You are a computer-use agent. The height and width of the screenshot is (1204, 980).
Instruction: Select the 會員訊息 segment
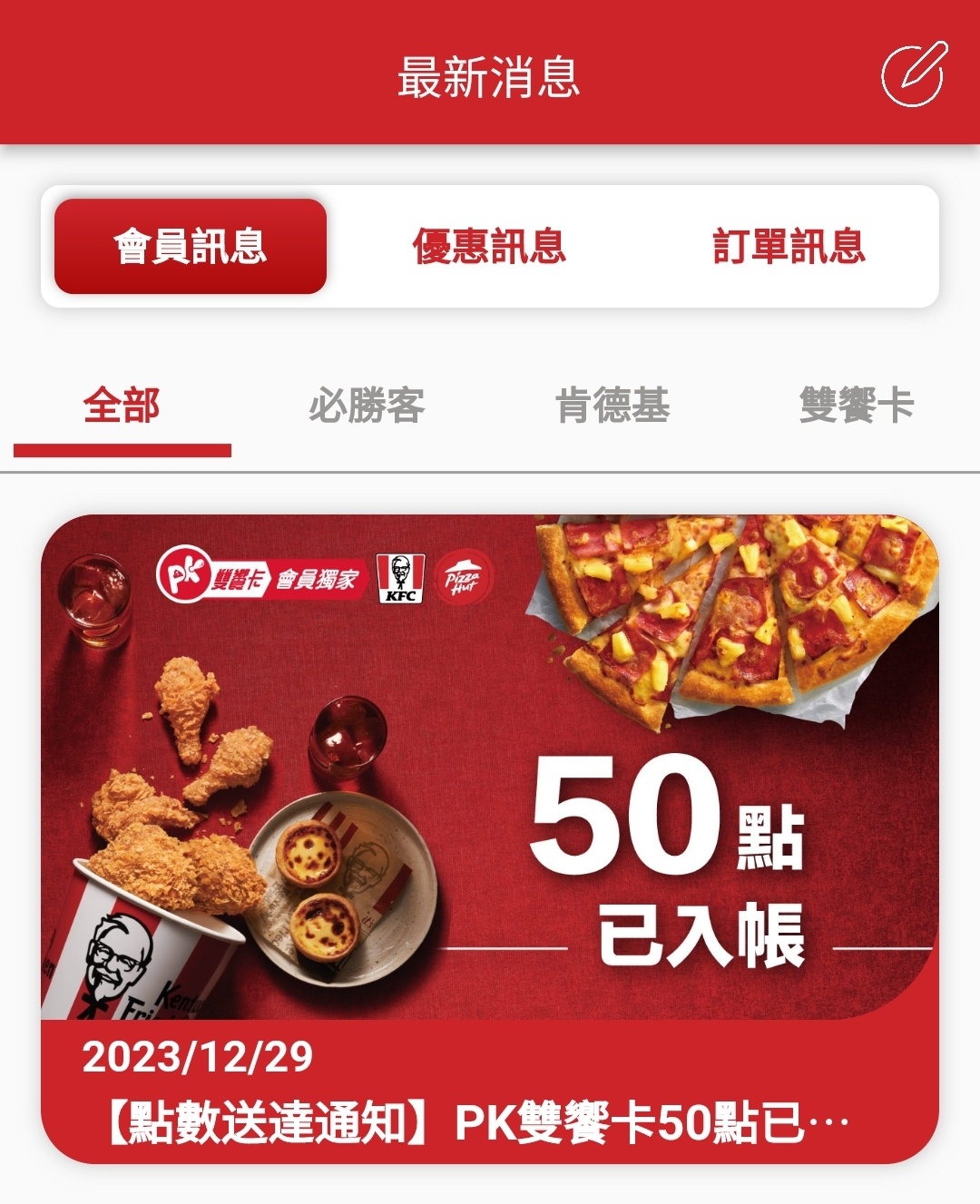pyautogui.click(x=191, y=247)
